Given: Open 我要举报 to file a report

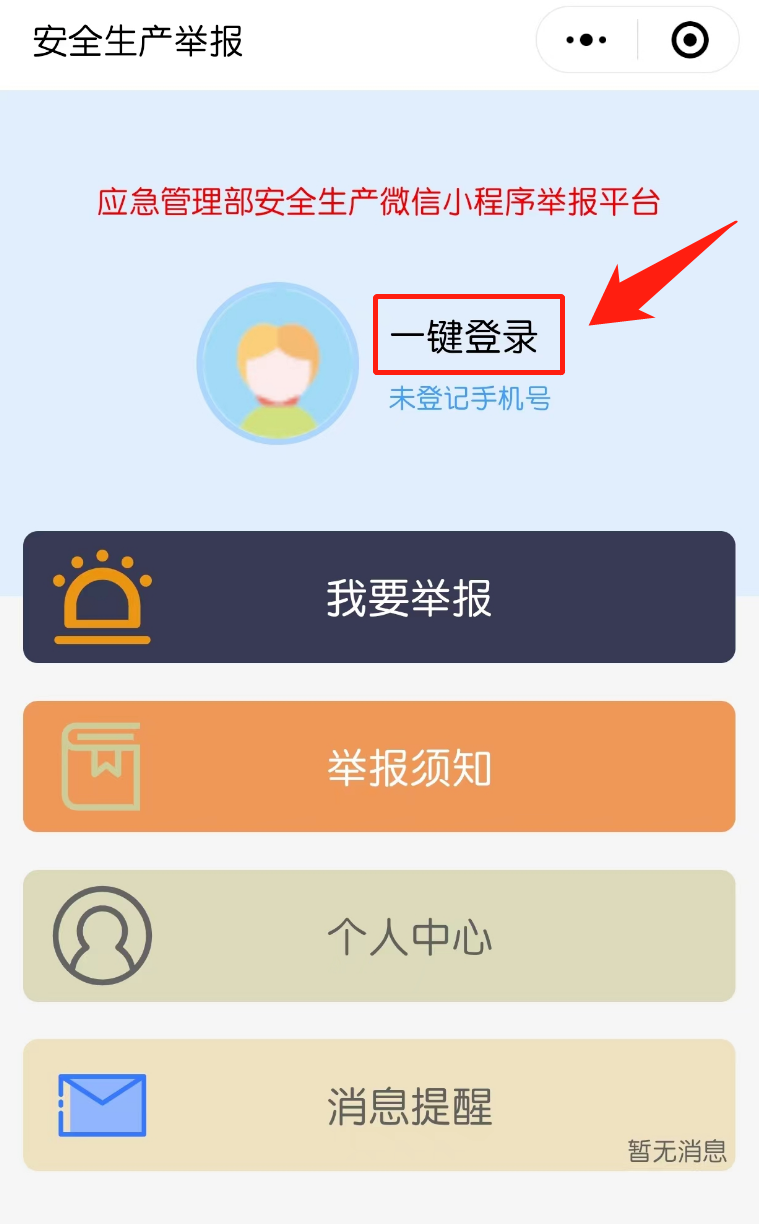Looking at the screenshot, I should click(379, 598).
